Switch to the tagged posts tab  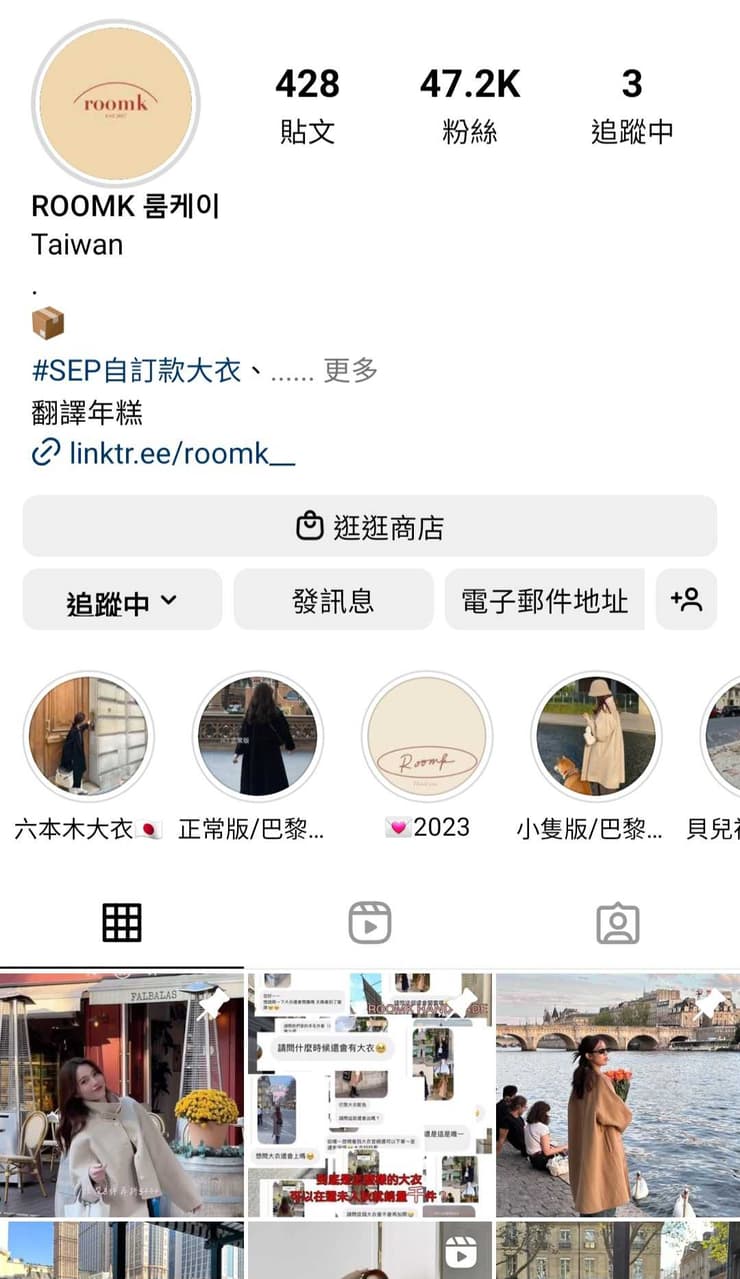[617, 922]
